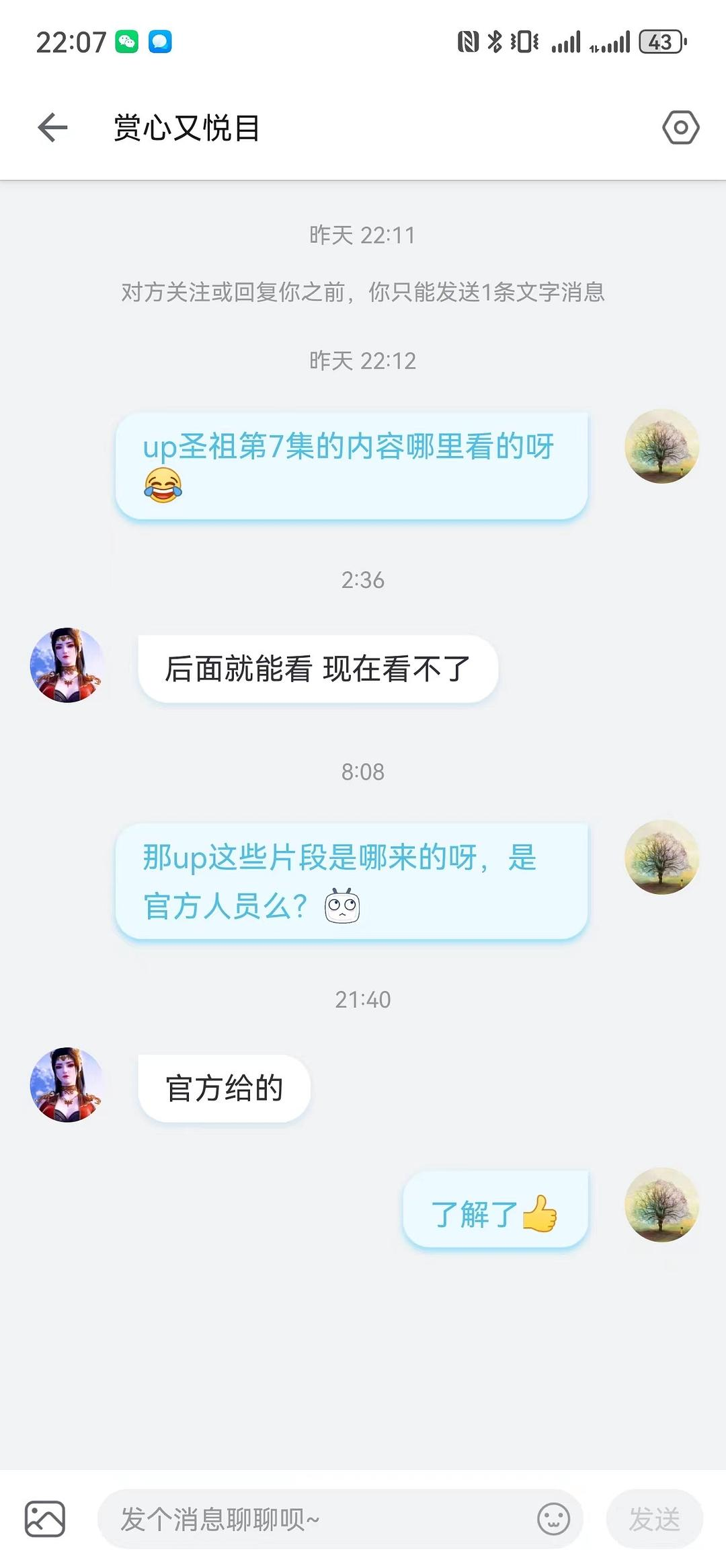Tap the 发送 send button
The width and height of the screenshot is (726, 1568).
click(x=654, y=1519)
